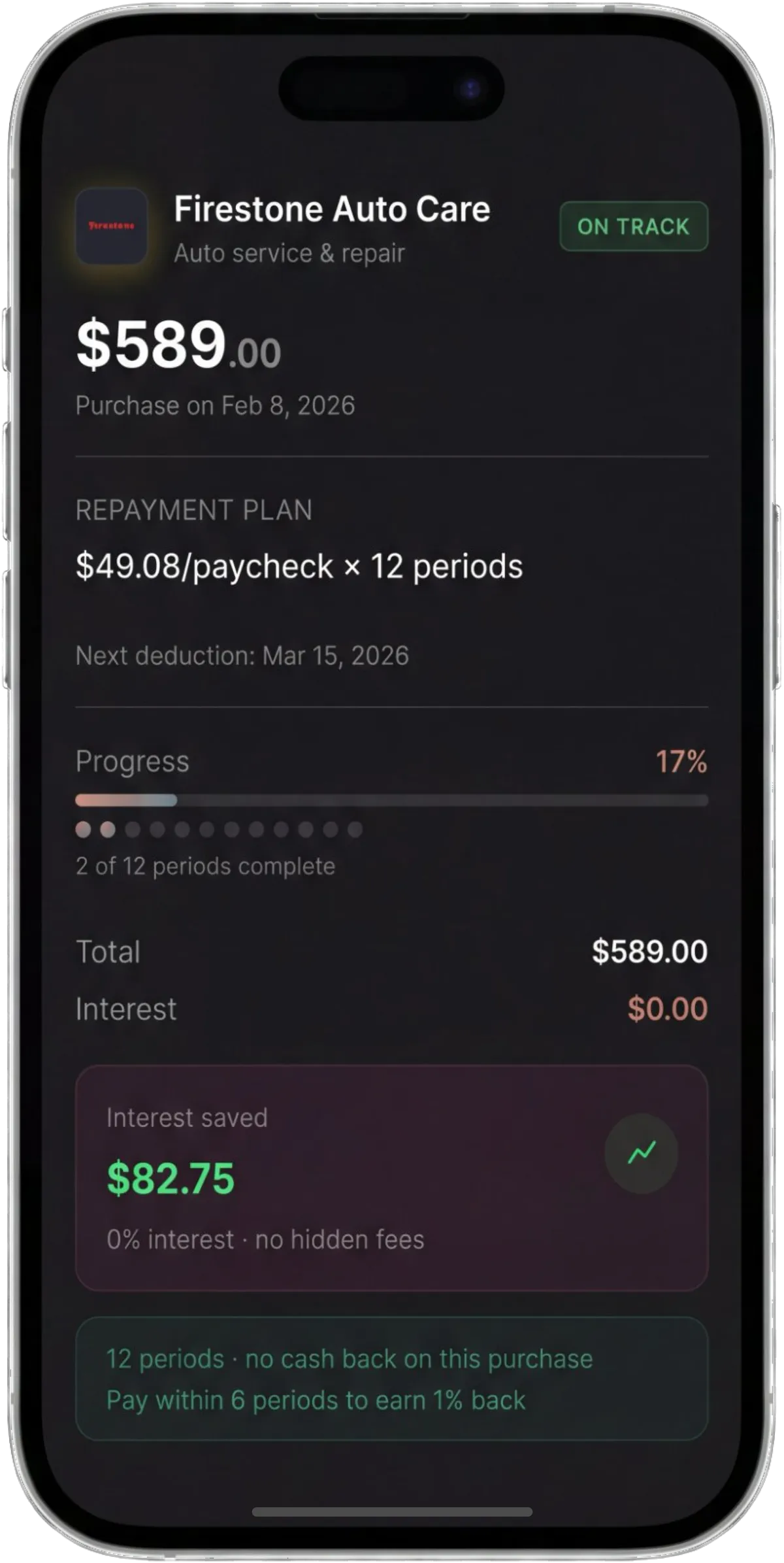Tap the Firestone Auto Care merchant logo
This screenshot has width=784, height=1563.
click(x=110, y=226)
